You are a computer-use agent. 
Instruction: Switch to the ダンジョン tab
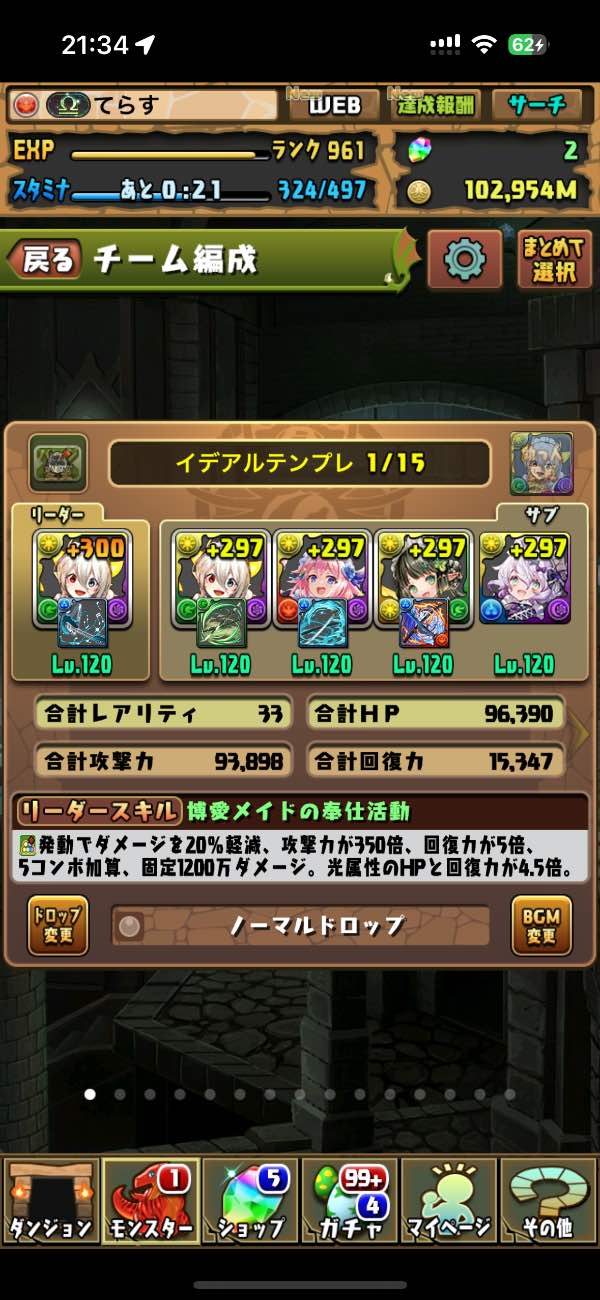tap(50, 1200)
